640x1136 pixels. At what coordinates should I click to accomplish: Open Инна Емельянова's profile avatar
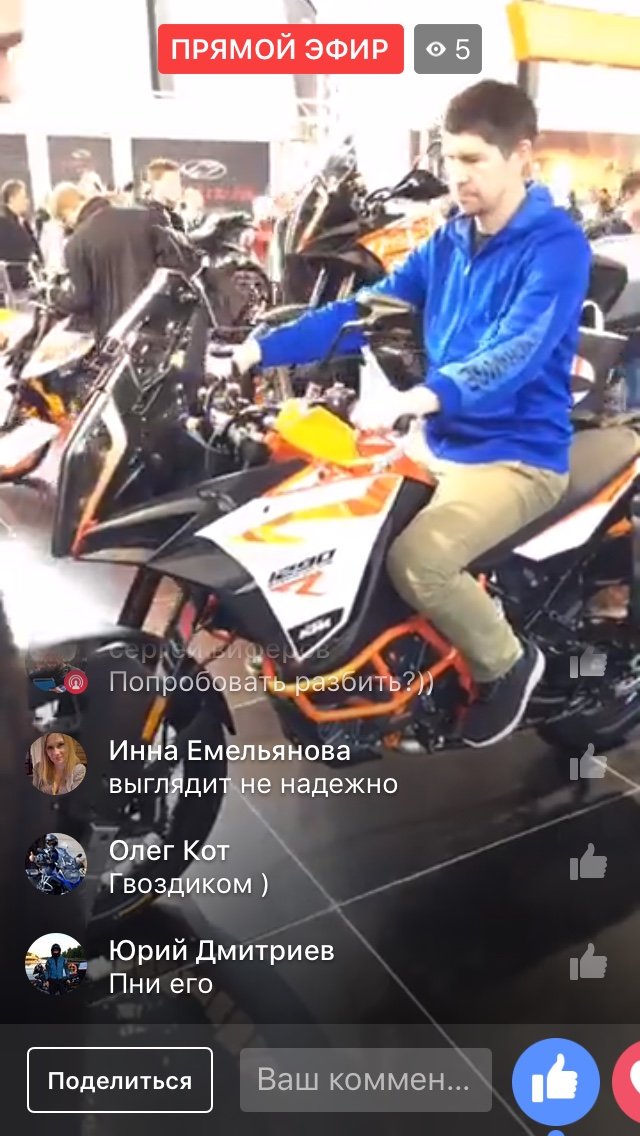tap(55, 764)
